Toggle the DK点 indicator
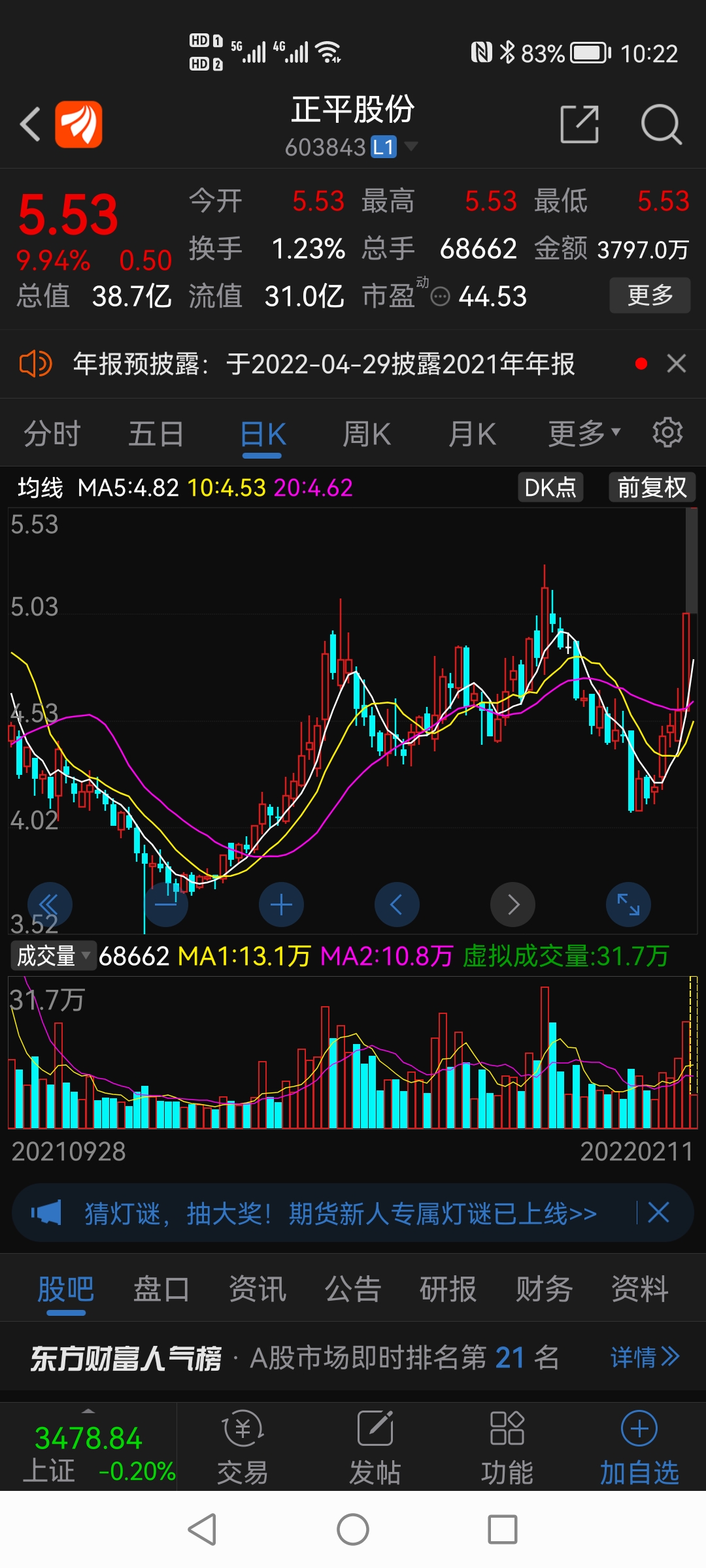This screenshot has height=1568, width=706. (550, 487)
